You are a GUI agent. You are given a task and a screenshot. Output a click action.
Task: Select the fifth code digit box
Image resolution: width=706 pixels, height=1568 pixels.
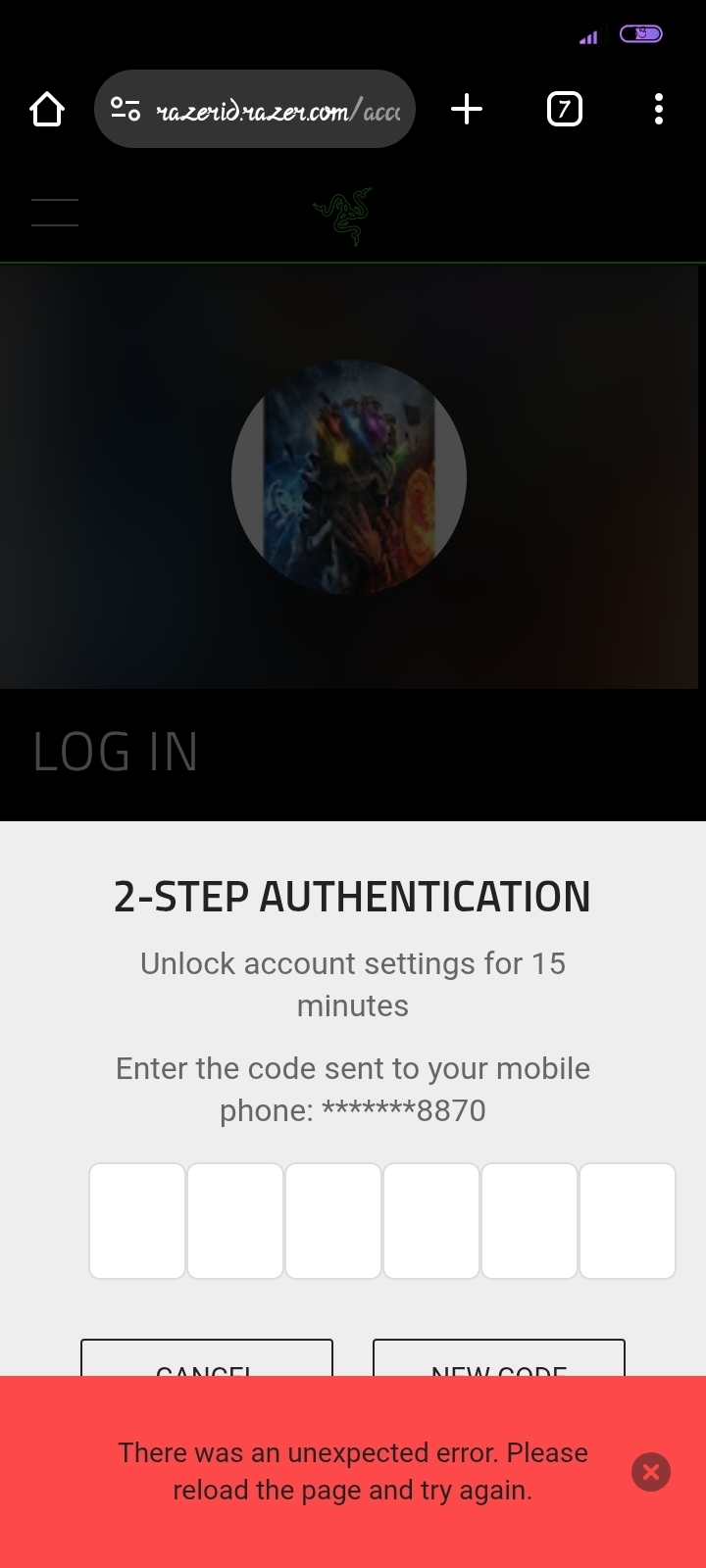coord(529,1220)
